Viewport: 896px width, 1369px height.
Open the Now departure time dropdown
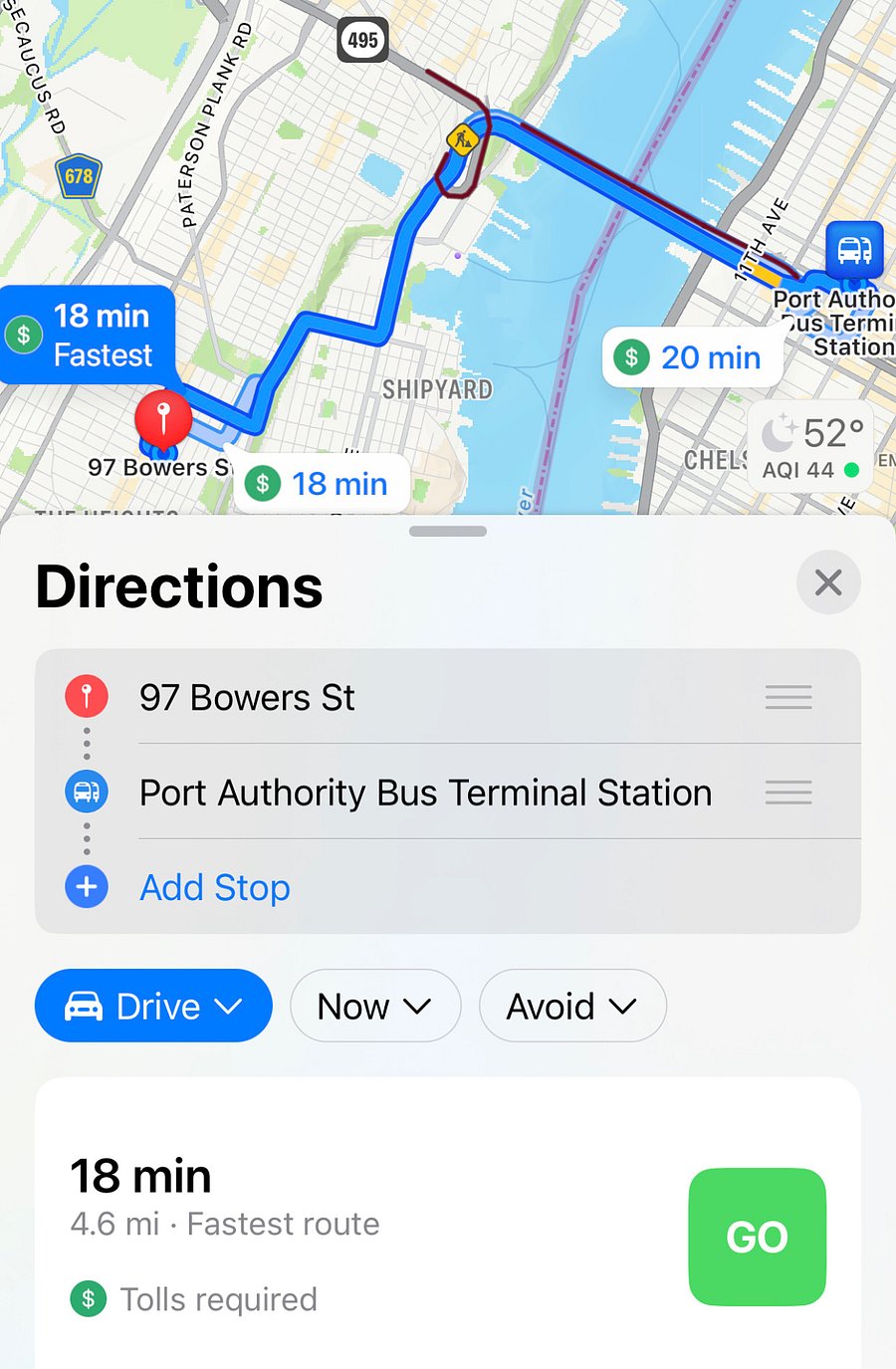click(x=374, y=1006)
